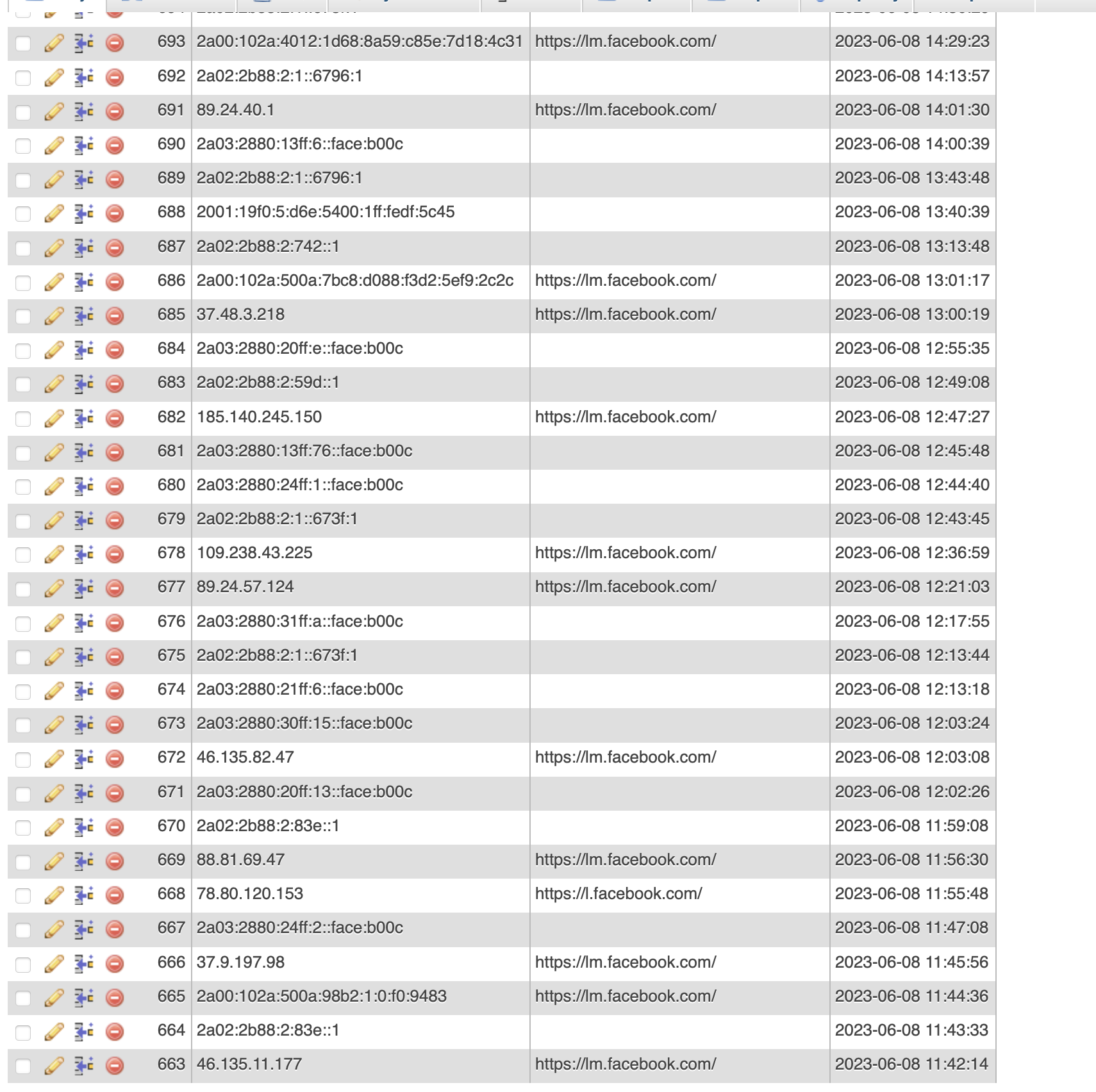Check the box next to row 684

point(23,351)
